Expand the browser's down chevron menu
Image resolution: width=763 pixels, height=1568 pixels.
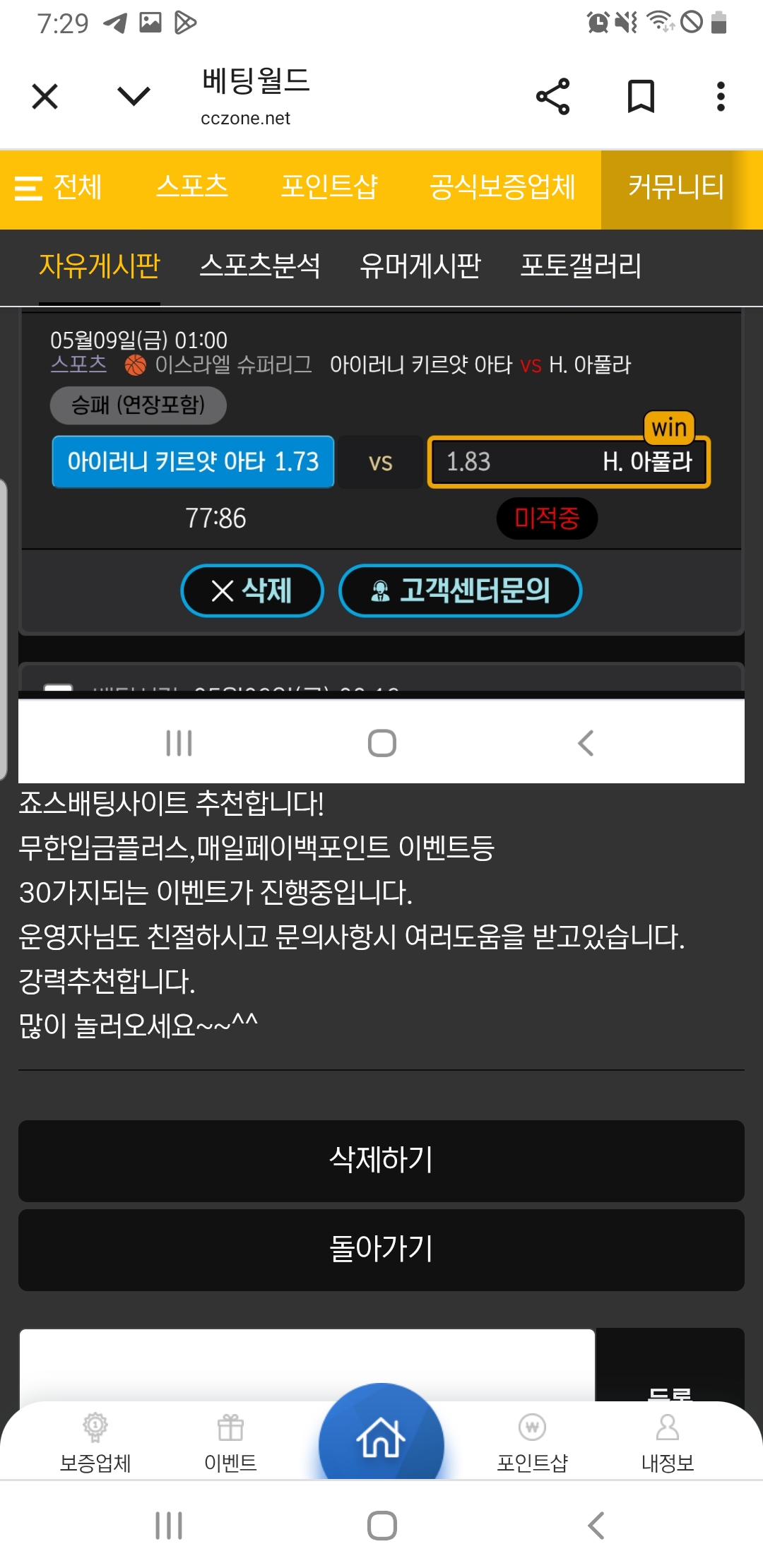pyautogui.click(x=134, y=96)
